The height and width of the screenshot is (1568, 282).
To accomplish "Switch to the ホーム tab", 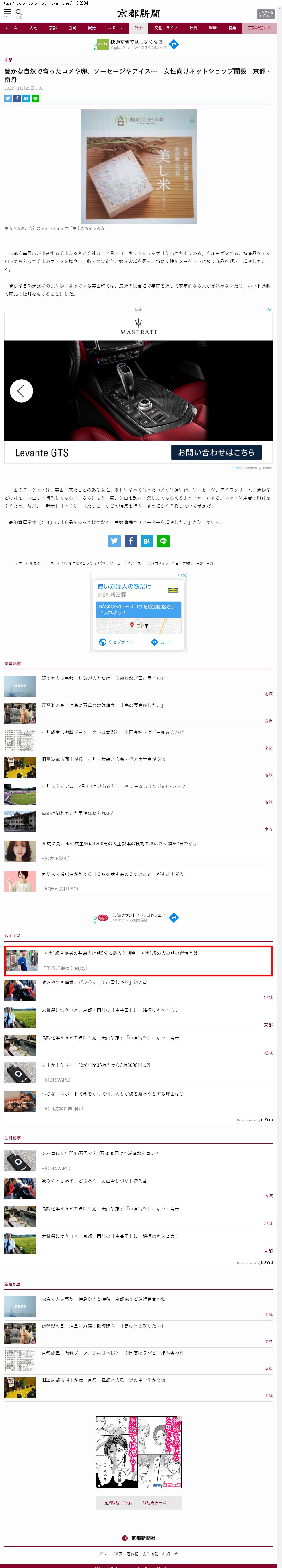I will click(x=11, y=28).
